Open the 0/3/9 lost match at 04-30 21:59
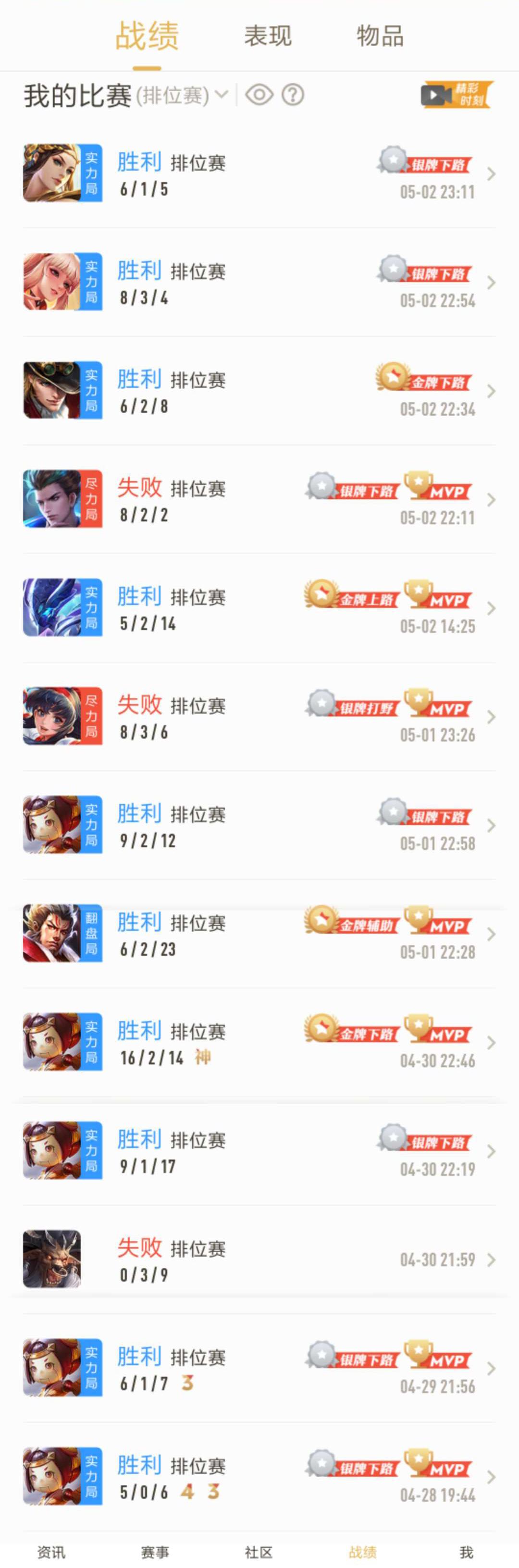Image resolution: width=519 pixels, height=1568 pixels. [x=259, y=1260]
